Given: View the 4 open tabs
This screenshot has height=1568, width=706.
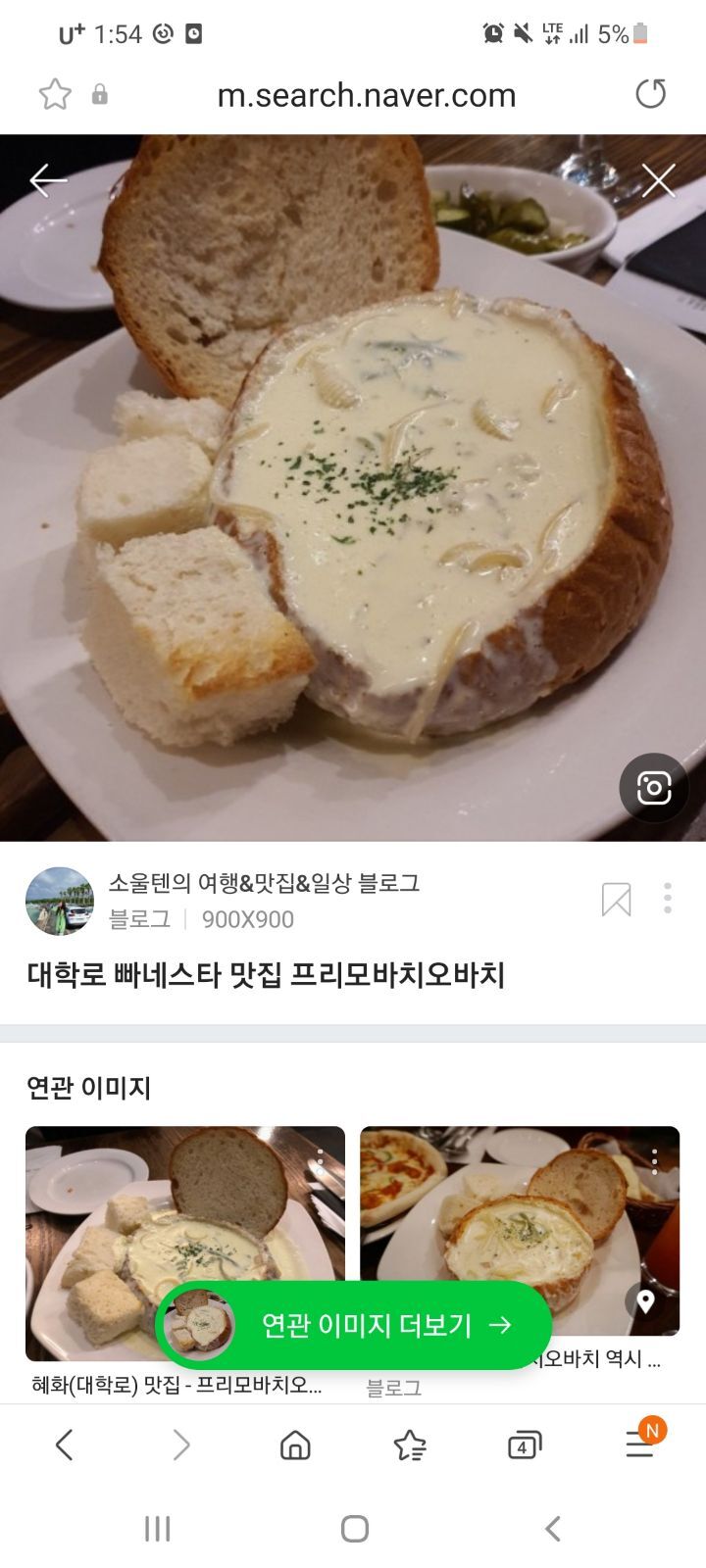Looking at the screenshot, I should tap(525, 1445).
